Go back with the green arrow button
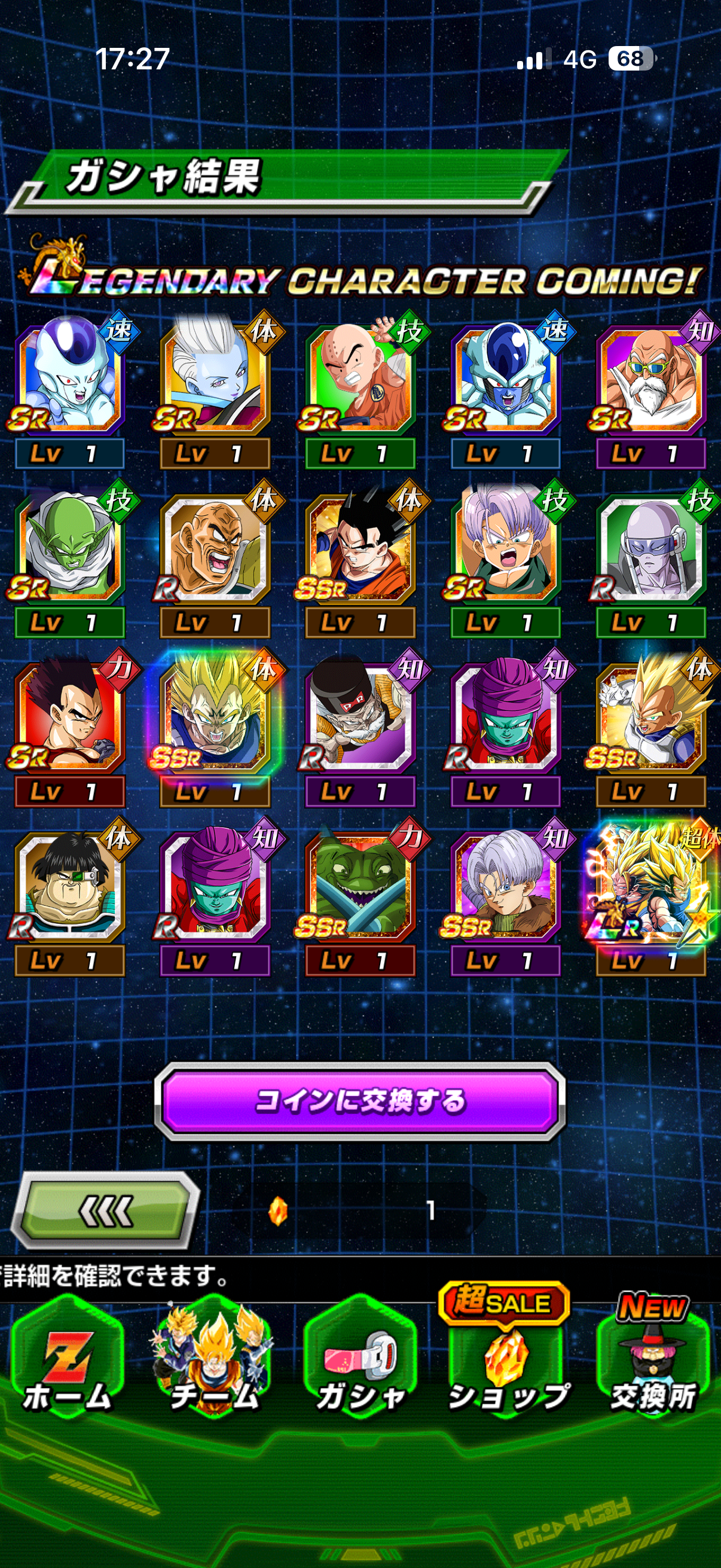 pos(106,1211)
